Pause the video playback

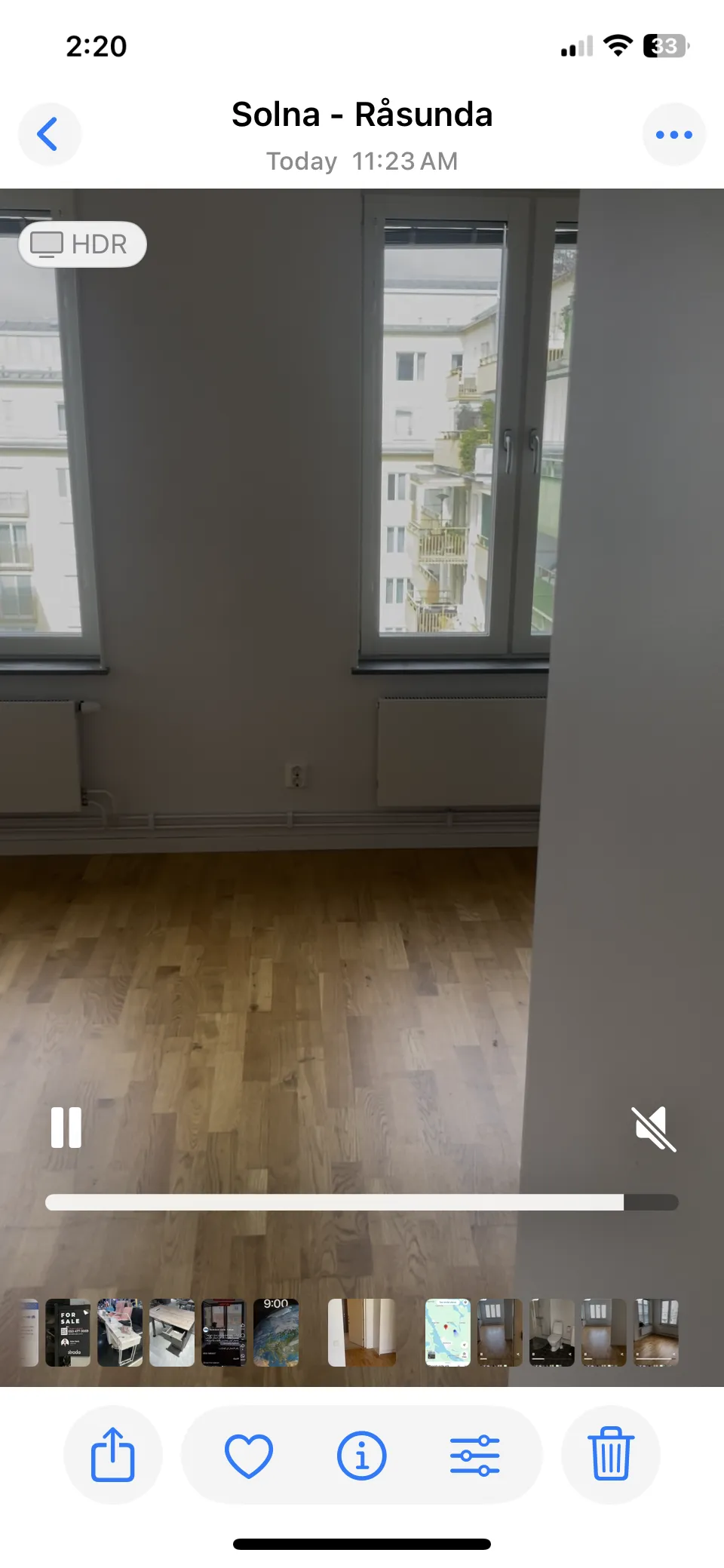tap(66, 1128)
